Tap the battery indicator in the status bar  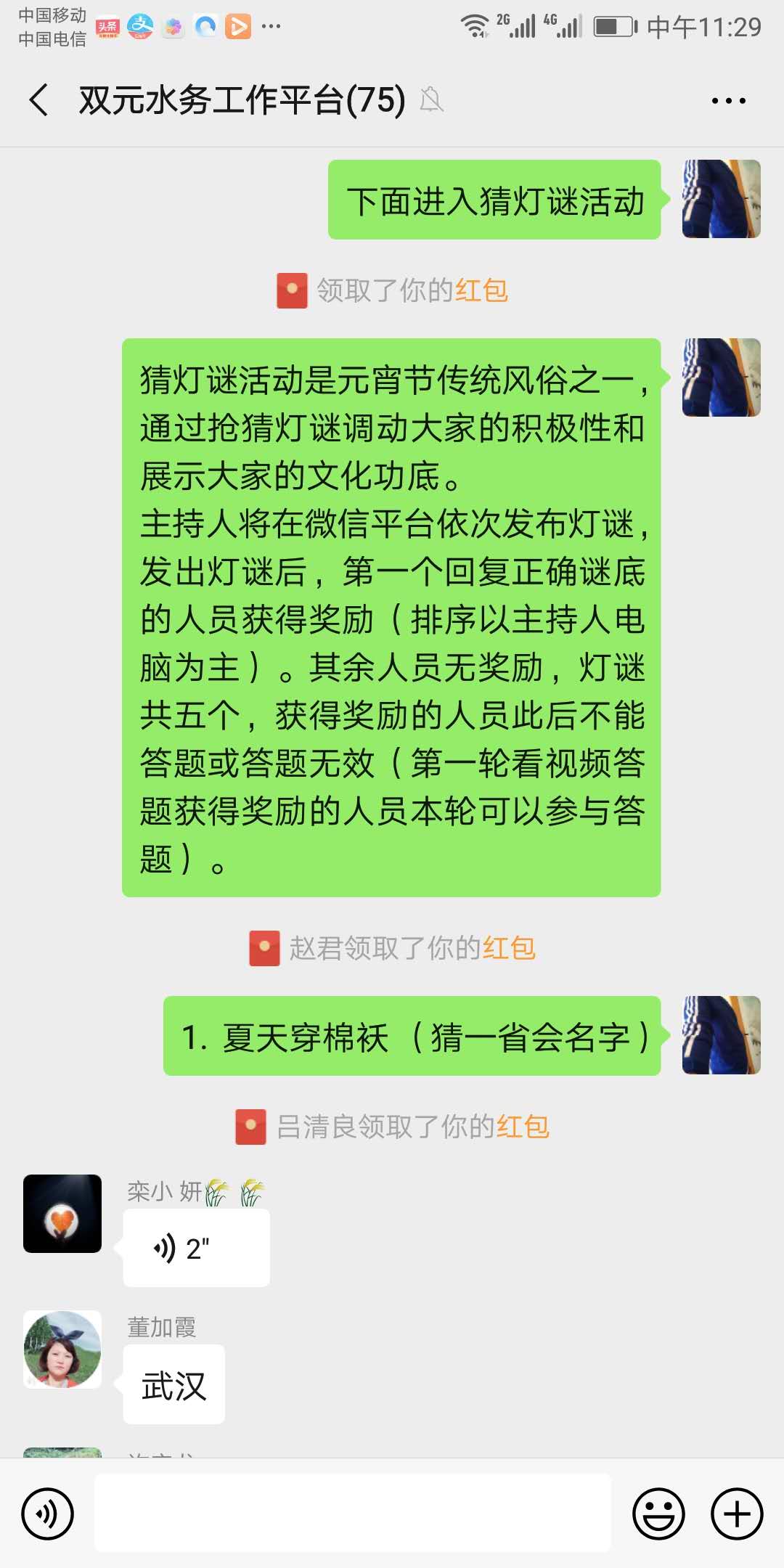tap(612, 25)
